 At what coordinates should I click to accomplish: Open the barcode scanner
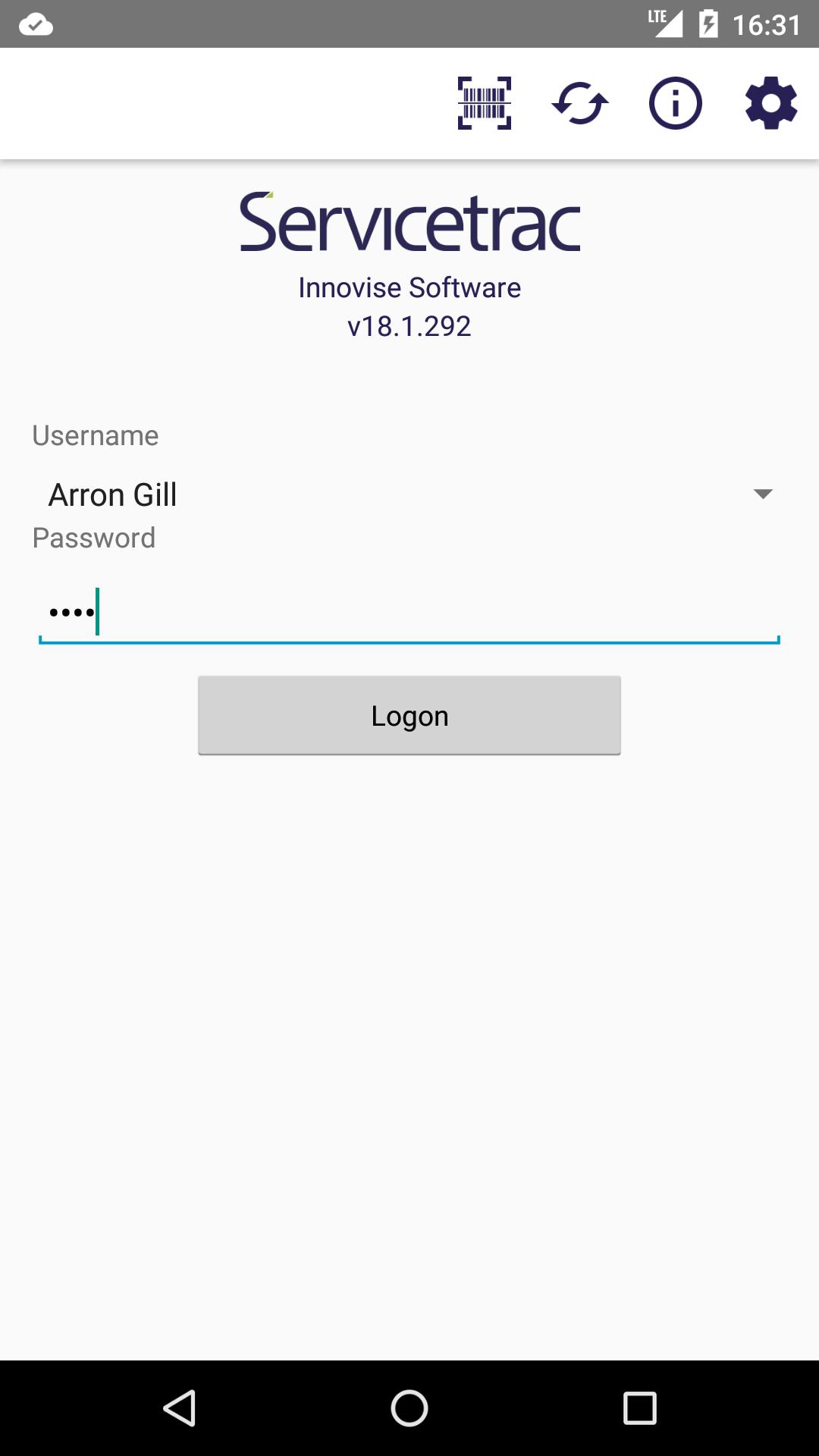point(485,103)
